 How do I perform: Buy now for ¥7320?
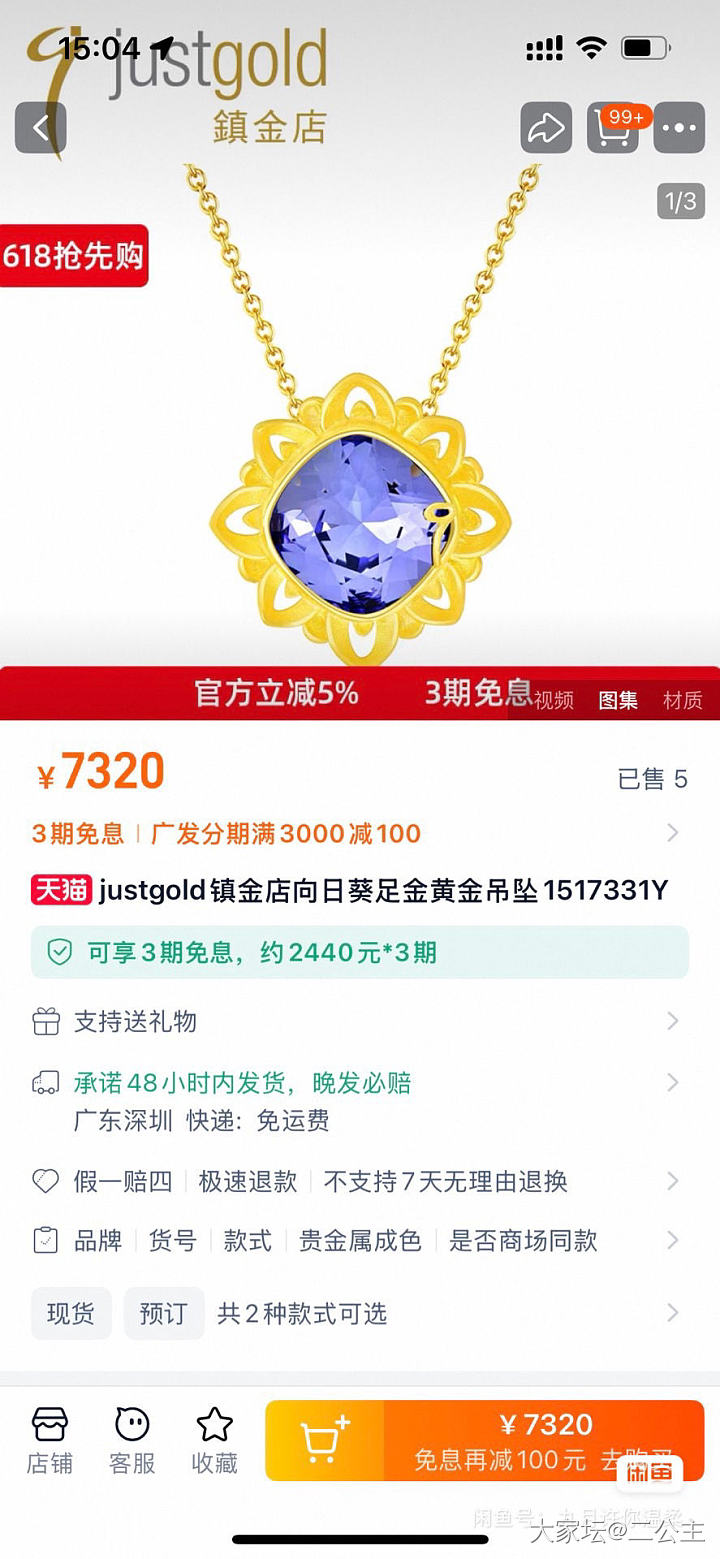(x=545, y=1441)
